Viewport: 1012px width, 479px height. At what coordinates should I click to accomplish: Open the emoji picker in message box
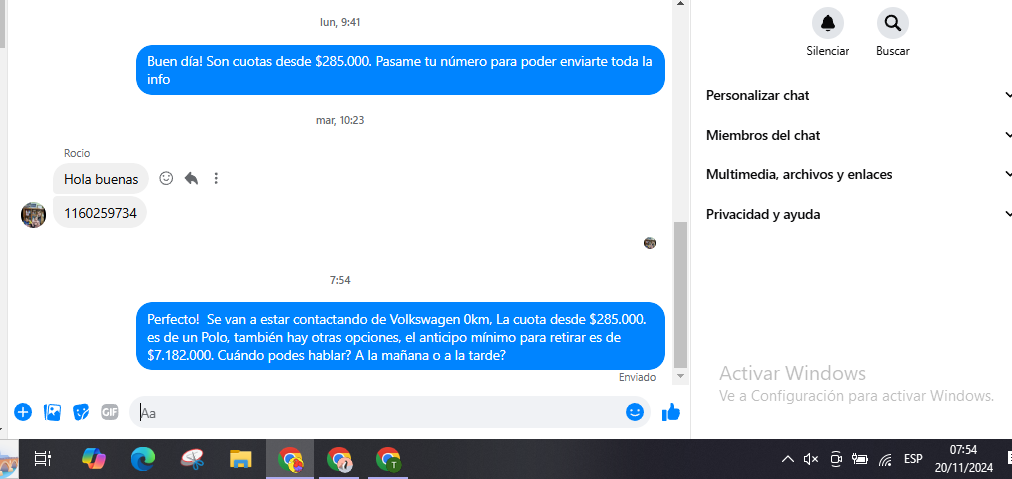[x=634, y=412]
